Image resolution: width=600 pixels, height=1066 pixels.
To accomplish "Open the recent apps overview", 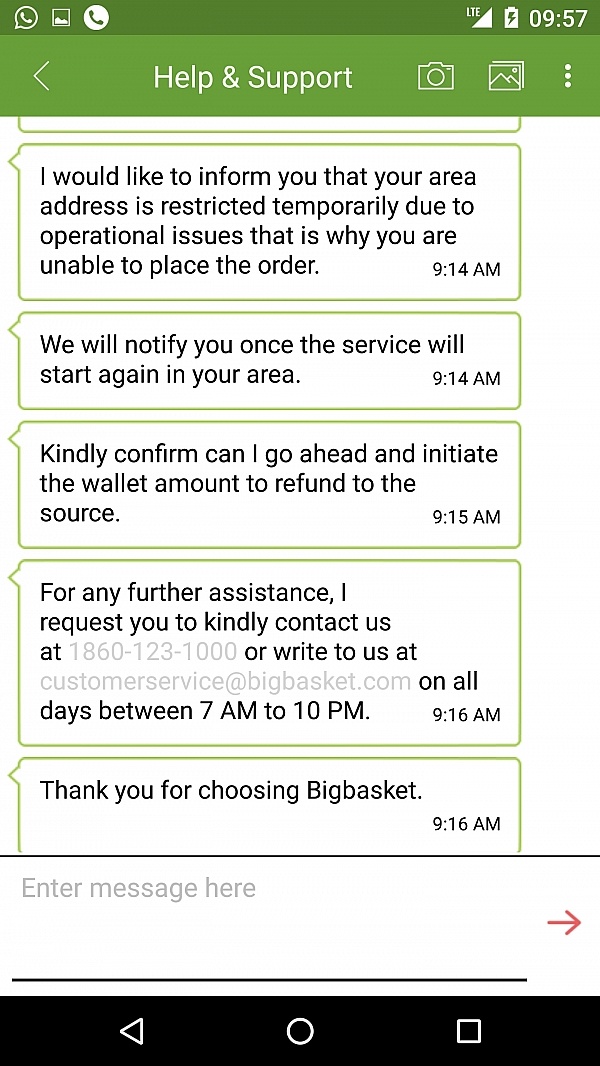I will [x=468, y=1031].
